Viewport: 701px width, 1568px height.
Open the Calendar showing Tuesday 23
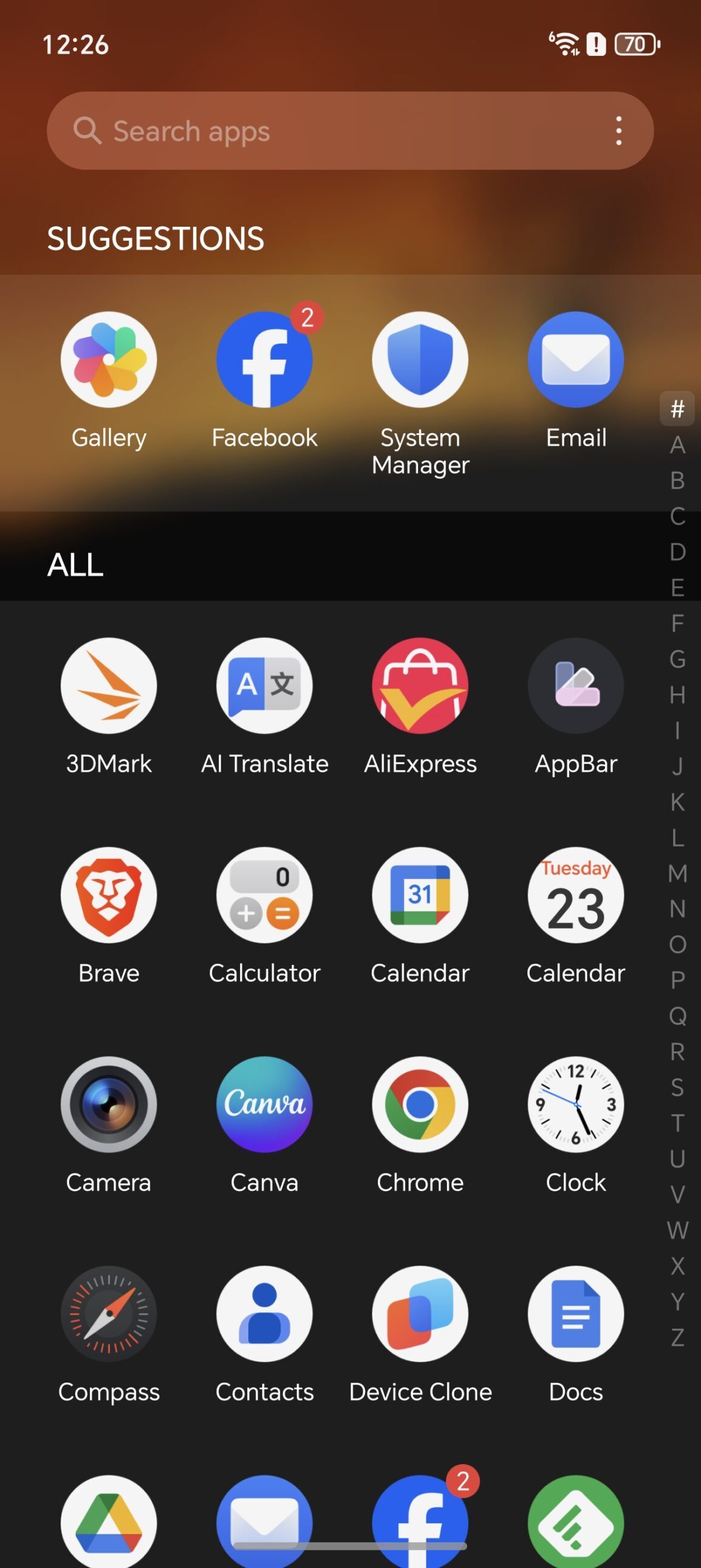click(x=576, y=895)
